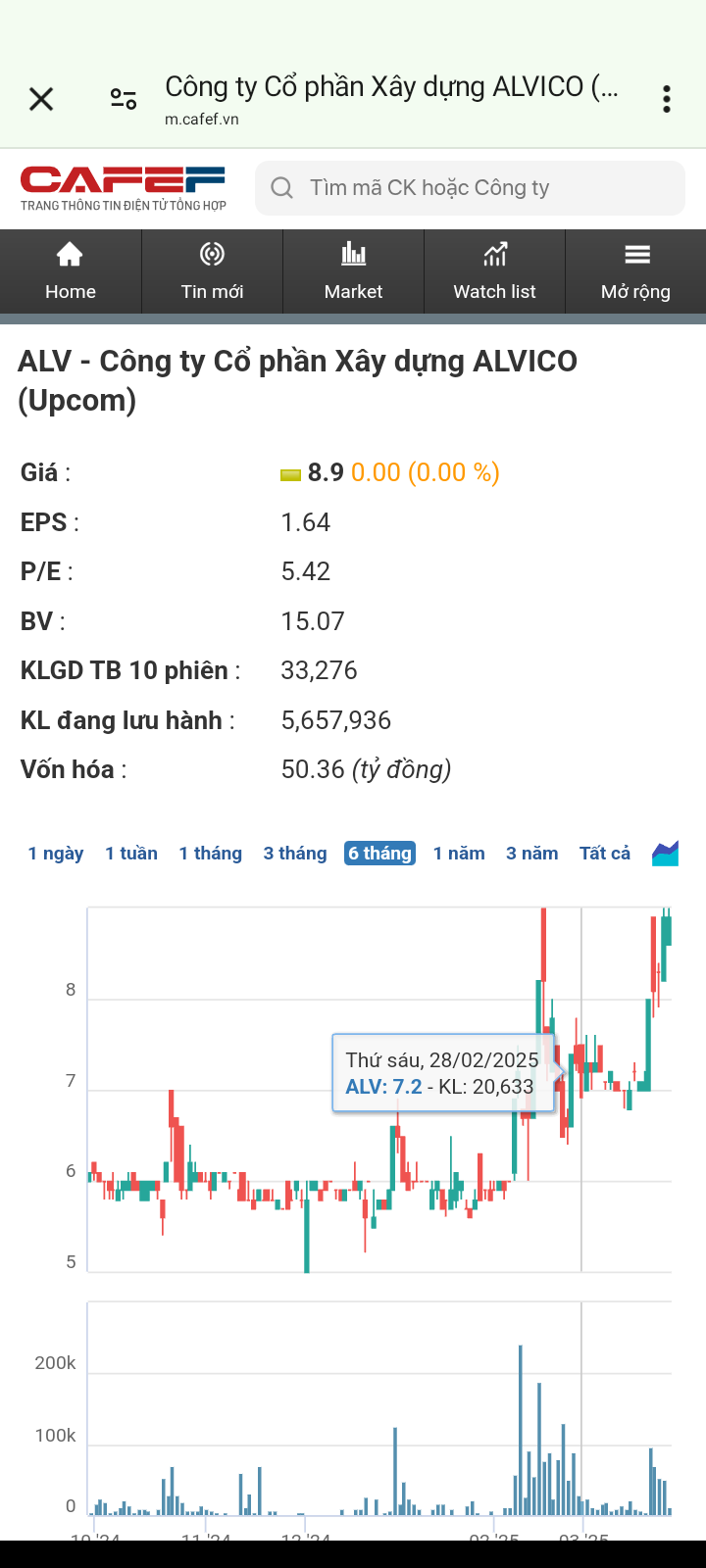Viewport: 706px width, 1568px height.
Task: Display the 3 năm chart range
Action: (x=531, y=854)
